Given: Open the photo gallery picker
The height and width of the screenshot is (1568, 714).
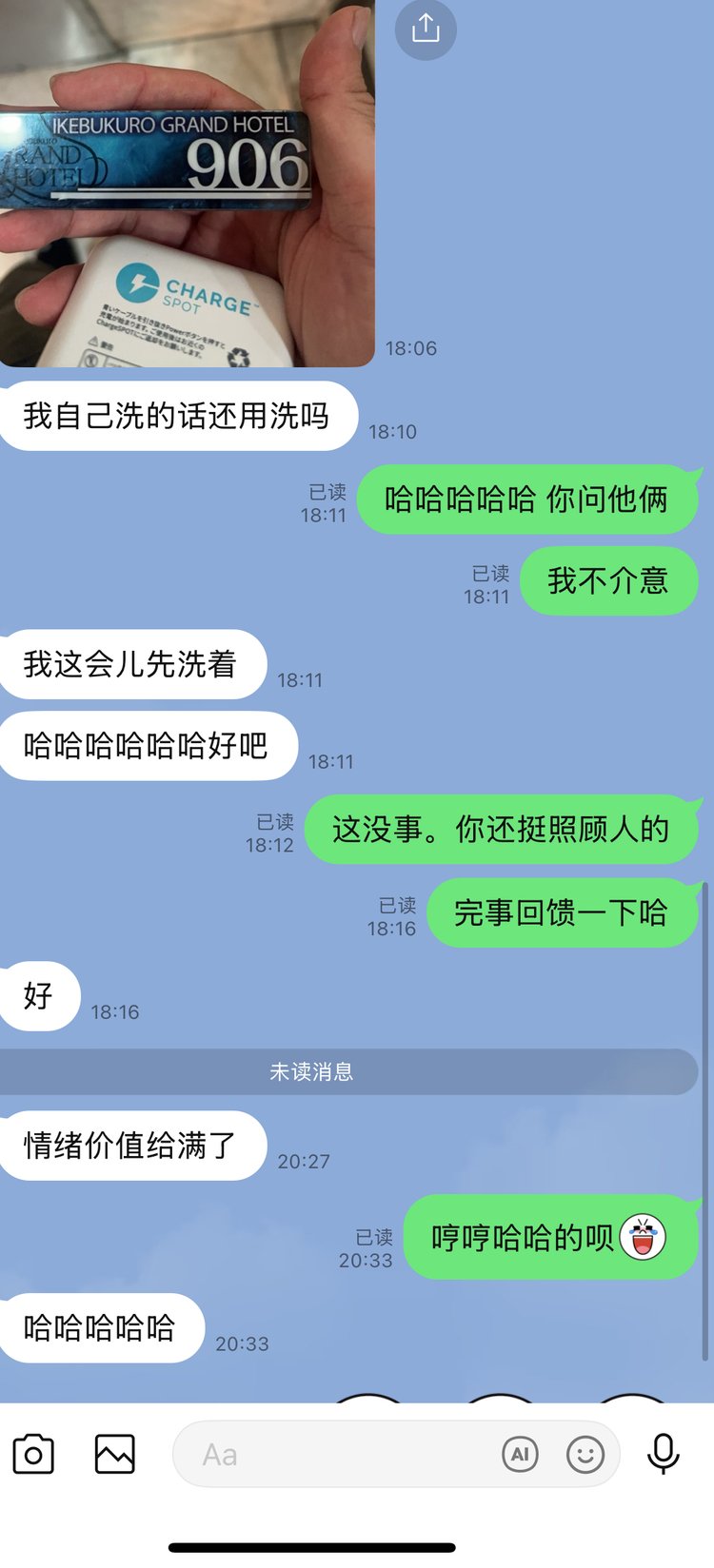Looking at the screenshot, I should [115, 1454].
